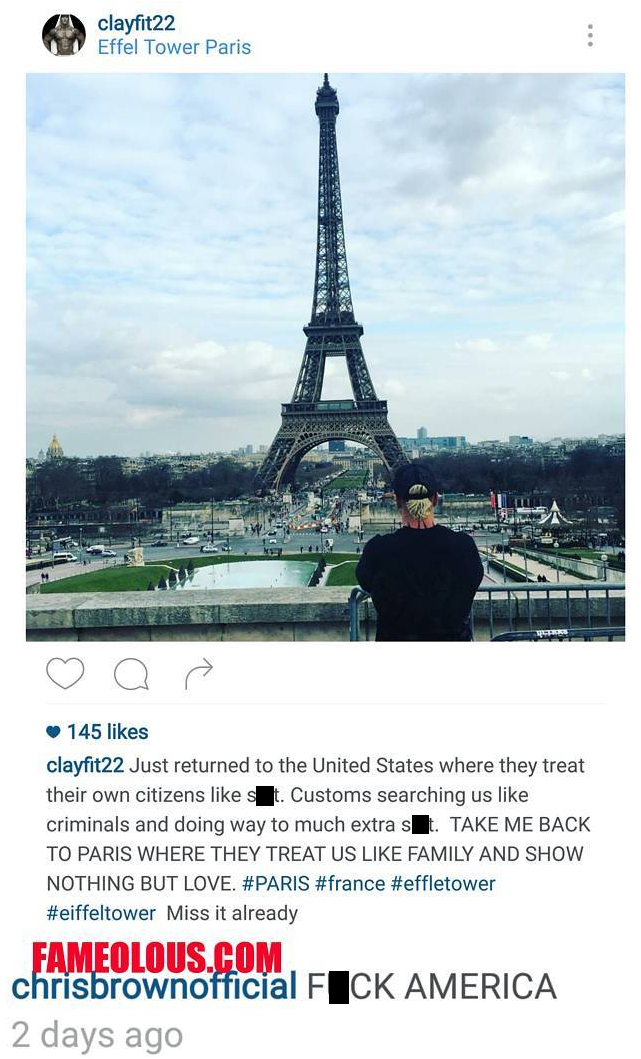The height and width of the screenshot is (1059, 641).
Task: Share the post with the arrow icon
Action: tap(199, 673)
